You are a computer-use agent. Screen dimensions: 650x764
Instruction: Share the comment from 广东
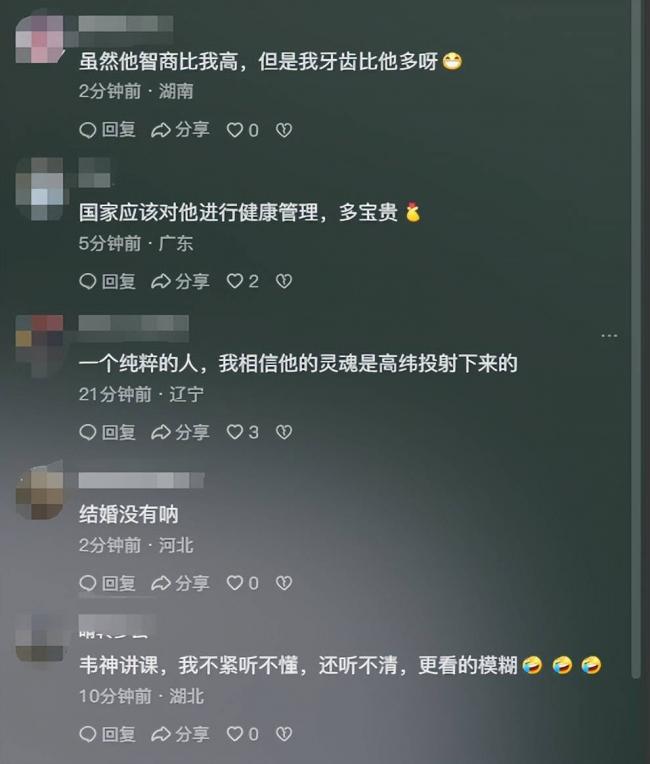180,281
